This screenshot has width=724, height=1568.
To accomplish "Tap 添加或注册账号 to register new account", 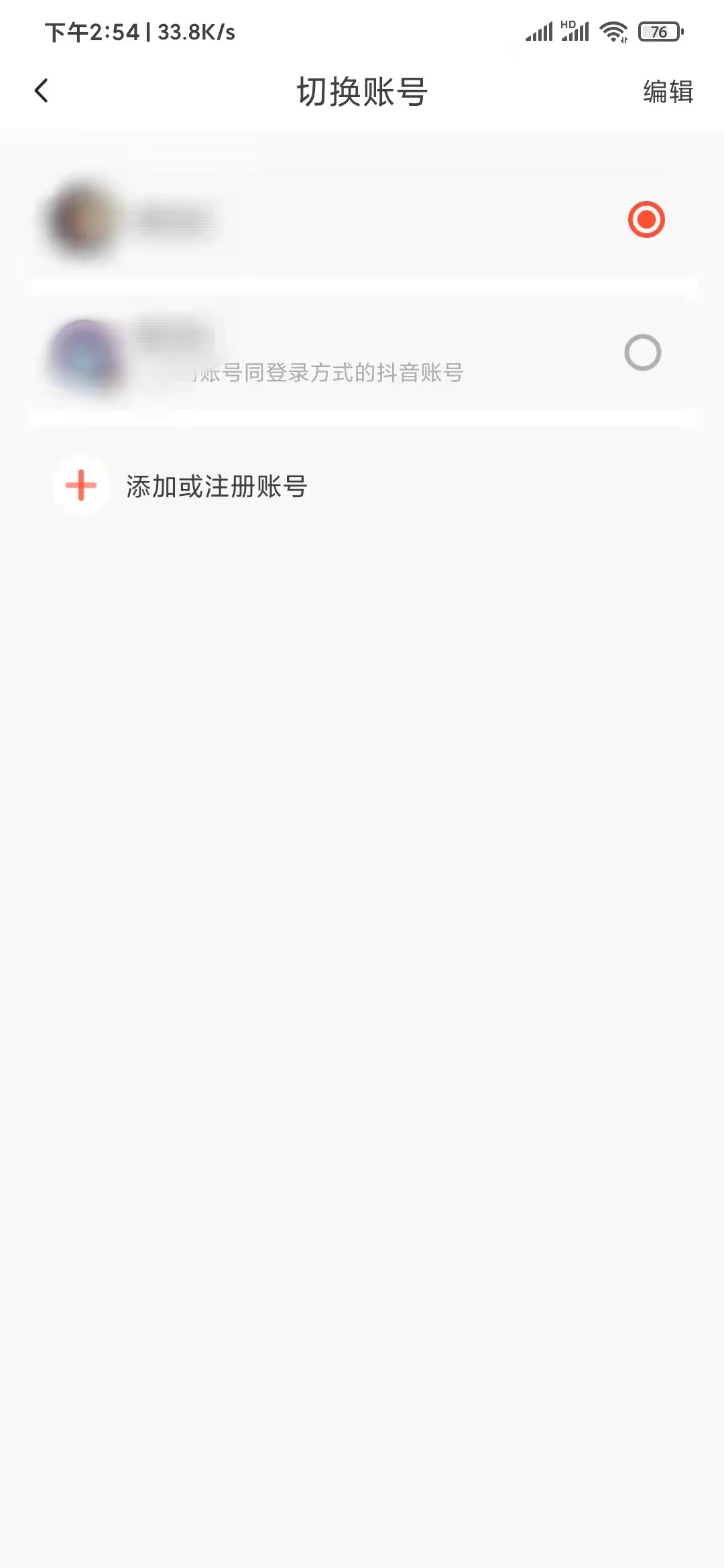I will coord(216,487).
